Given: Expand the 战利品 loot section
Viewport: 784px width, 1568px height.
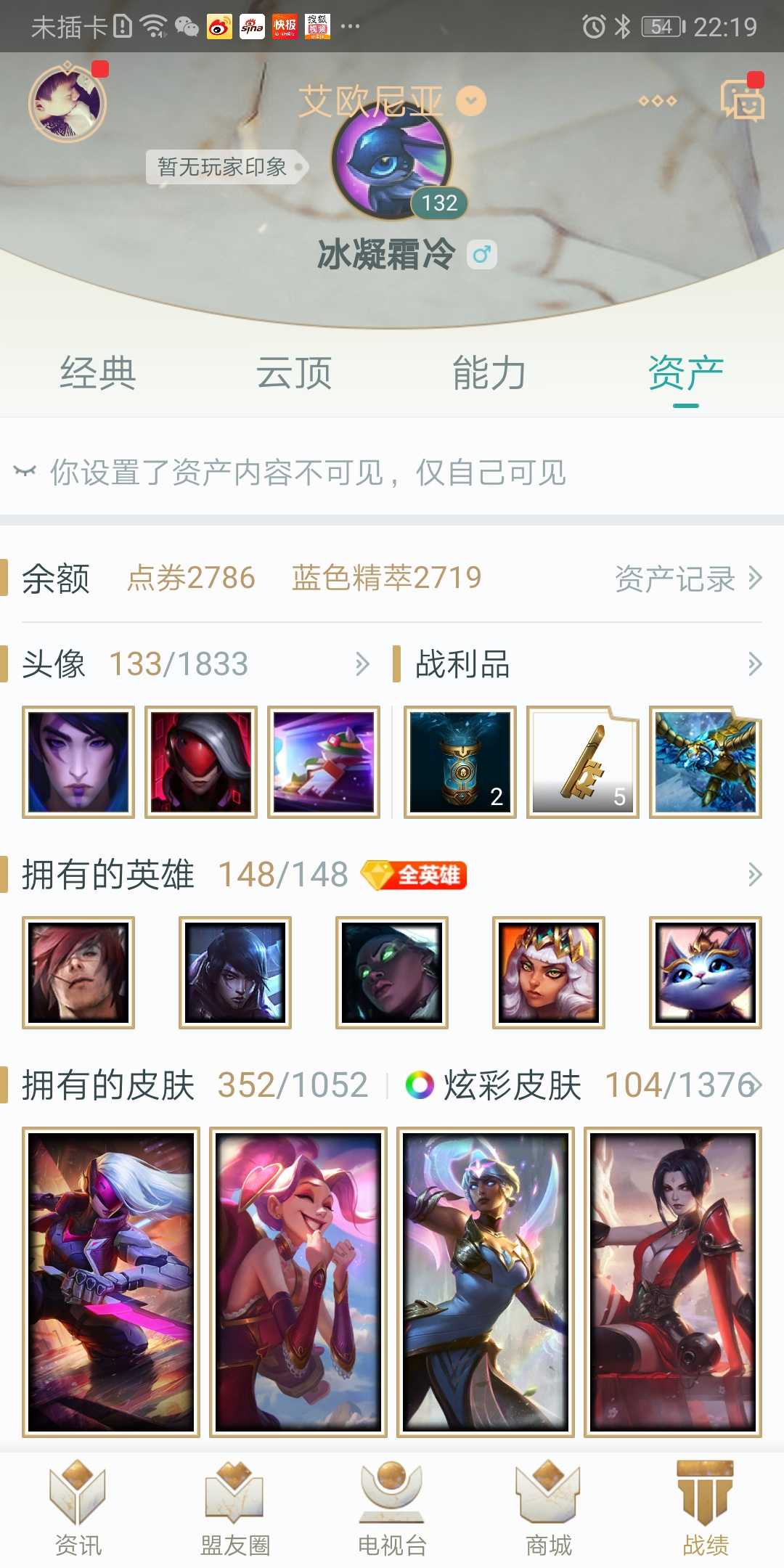Looking at the screenshot, I should coord(755,663).
